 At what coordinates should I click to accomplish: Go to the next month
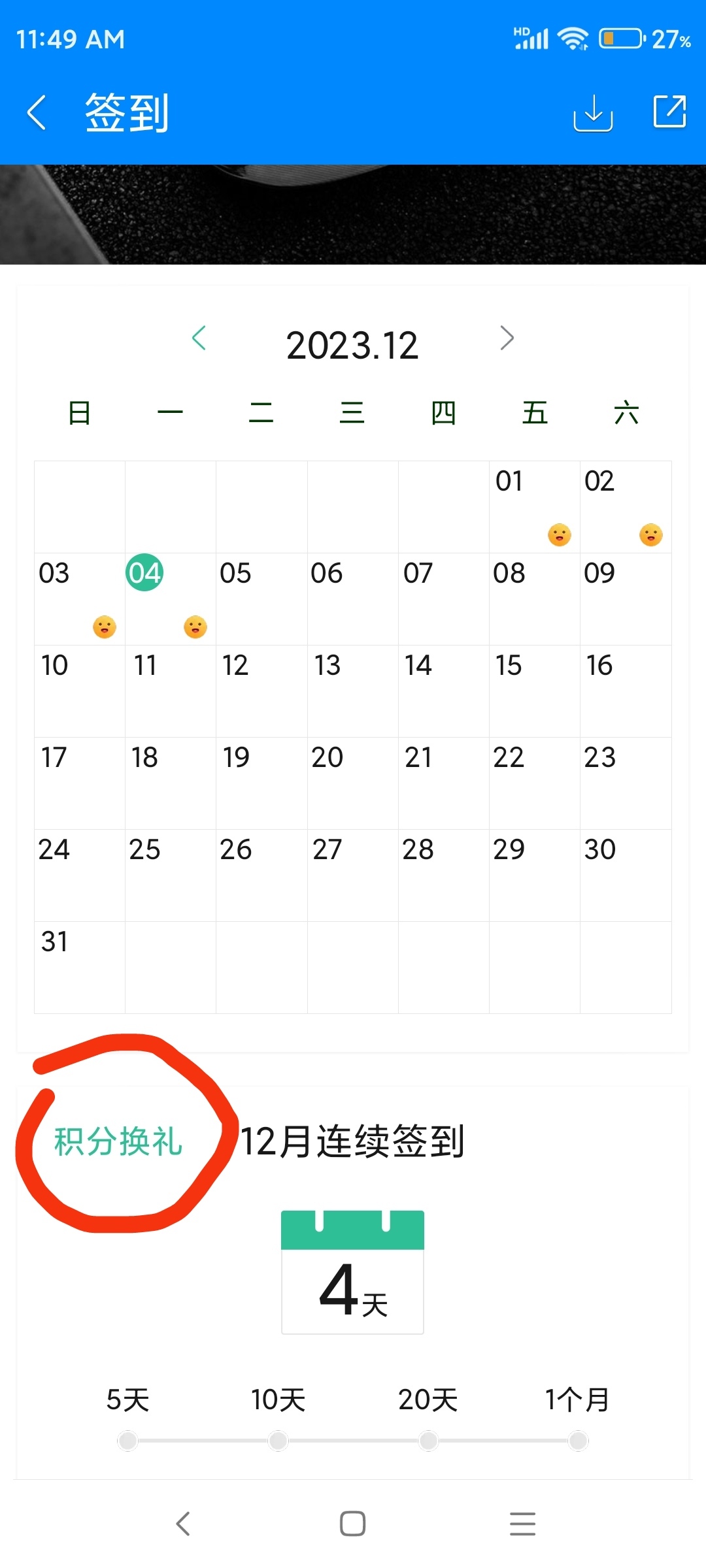[x=507, y=338]
